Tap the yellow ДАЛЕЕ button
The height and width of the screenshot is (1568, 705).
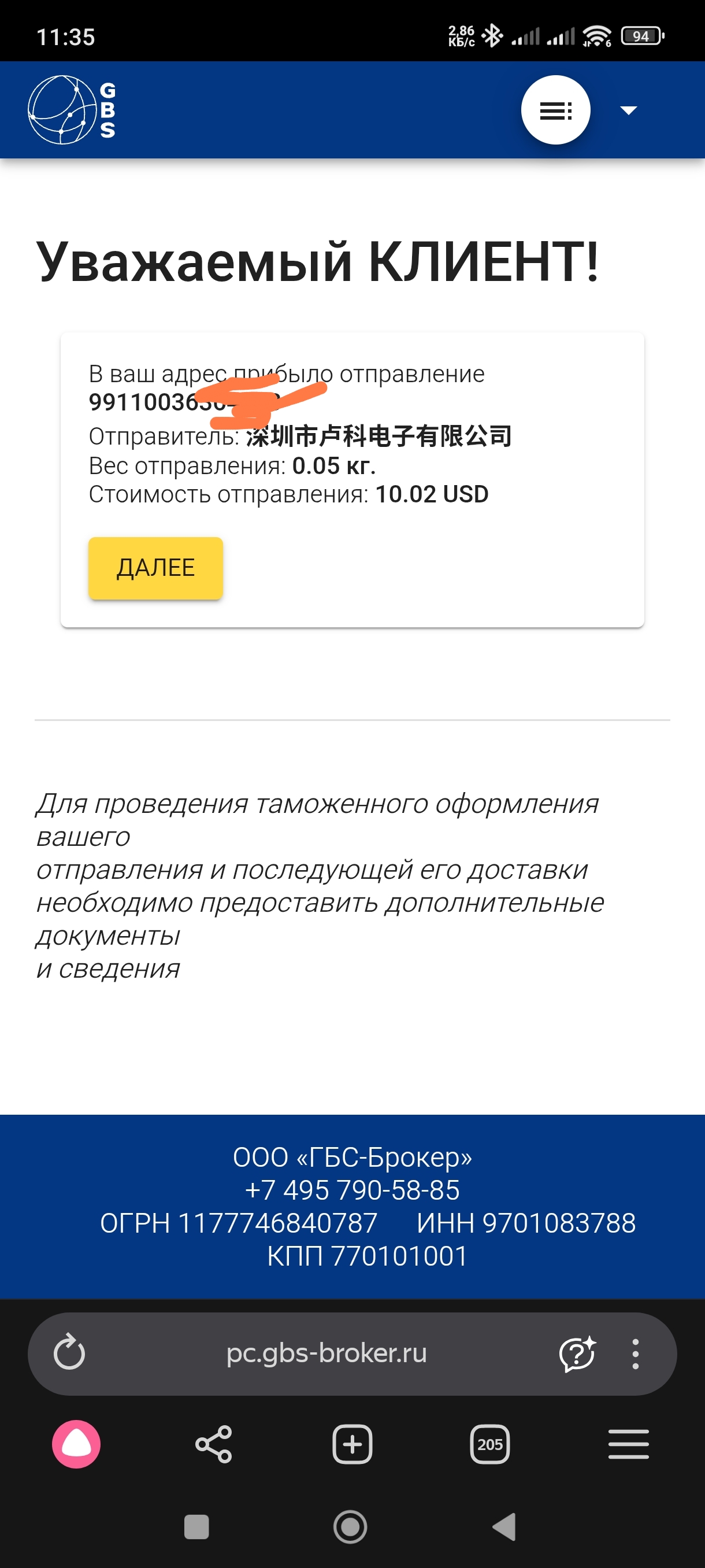155,568
